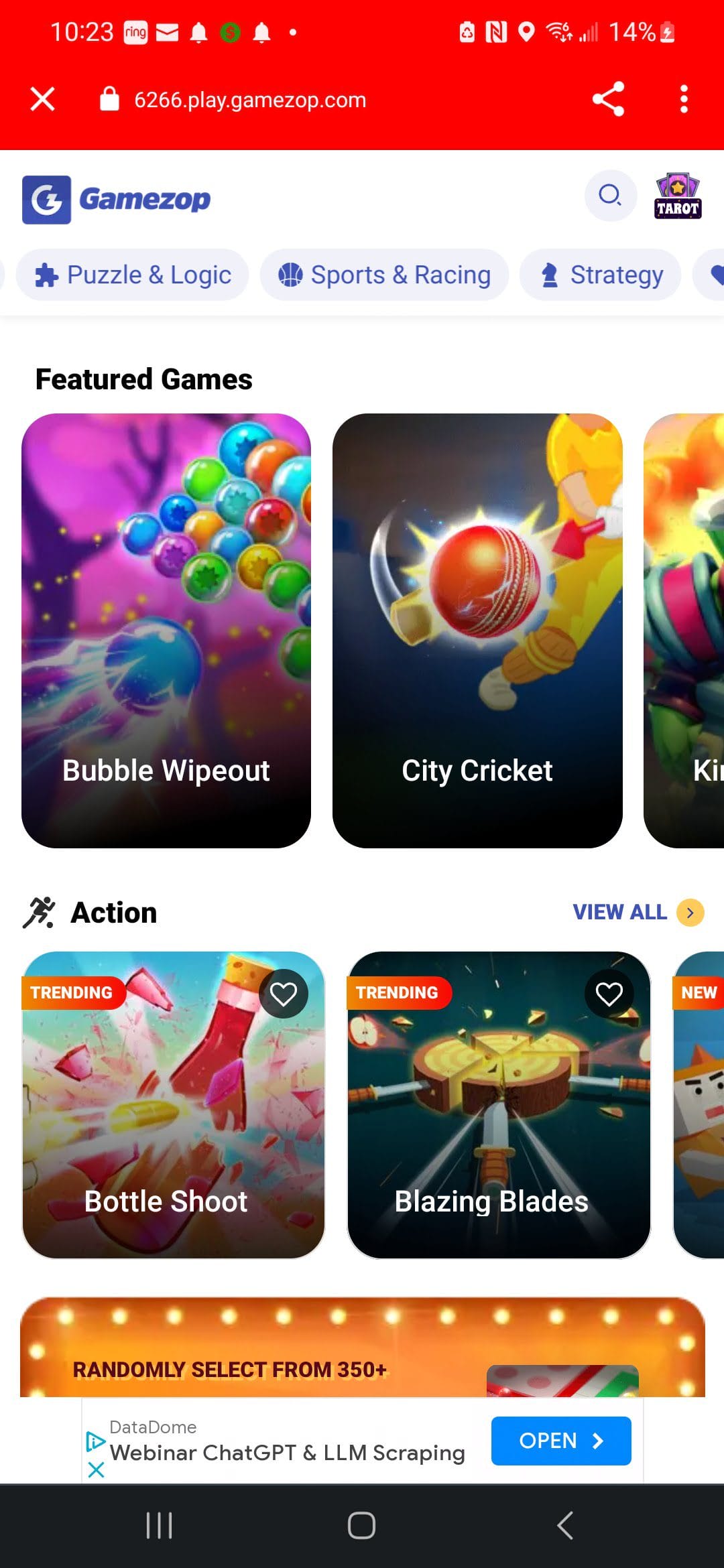Go to the Gamezop home logo
724x1568 pixels.
[x=117, y=200]
